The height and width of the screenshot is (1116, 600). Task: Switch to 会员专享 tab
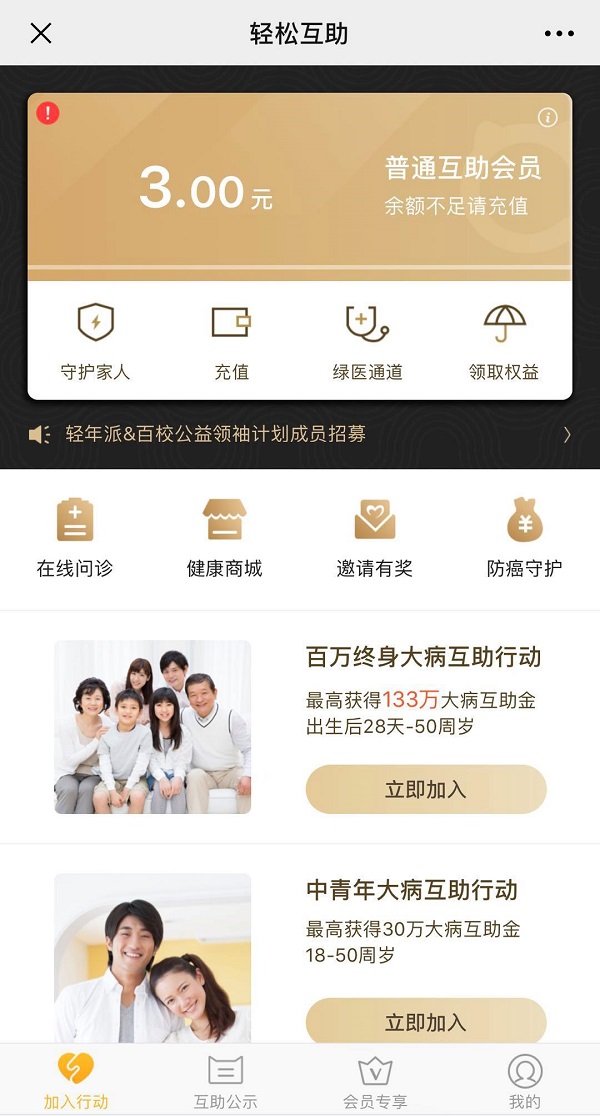(x=375, y=1082)
